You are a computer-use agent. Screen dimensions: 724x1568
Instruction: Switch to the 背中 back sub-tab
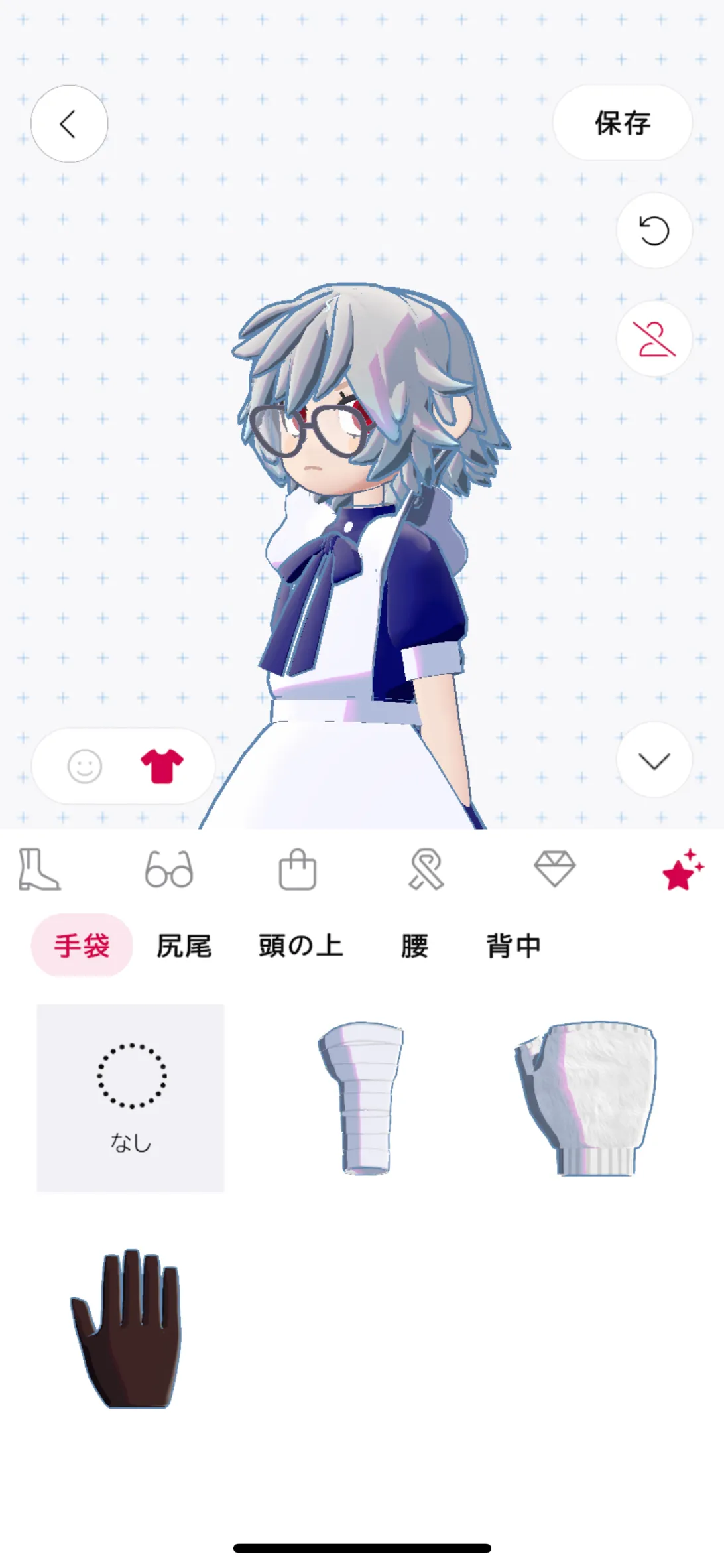pyautogui.click(x=513, y=945)
